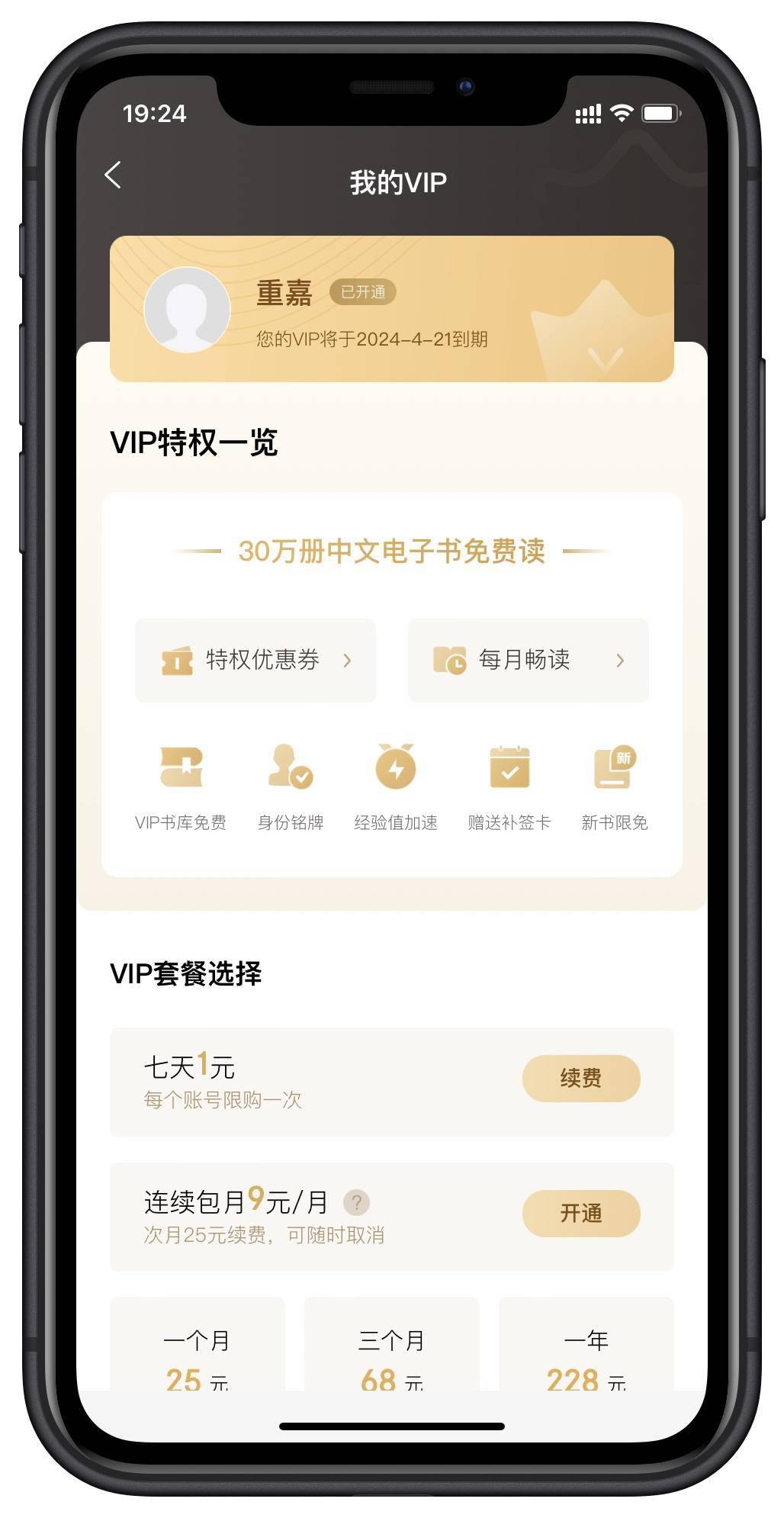This screenshot has height=1518, width=784.
Task: Go back from 我的VIP page
Action: (113, 175)
